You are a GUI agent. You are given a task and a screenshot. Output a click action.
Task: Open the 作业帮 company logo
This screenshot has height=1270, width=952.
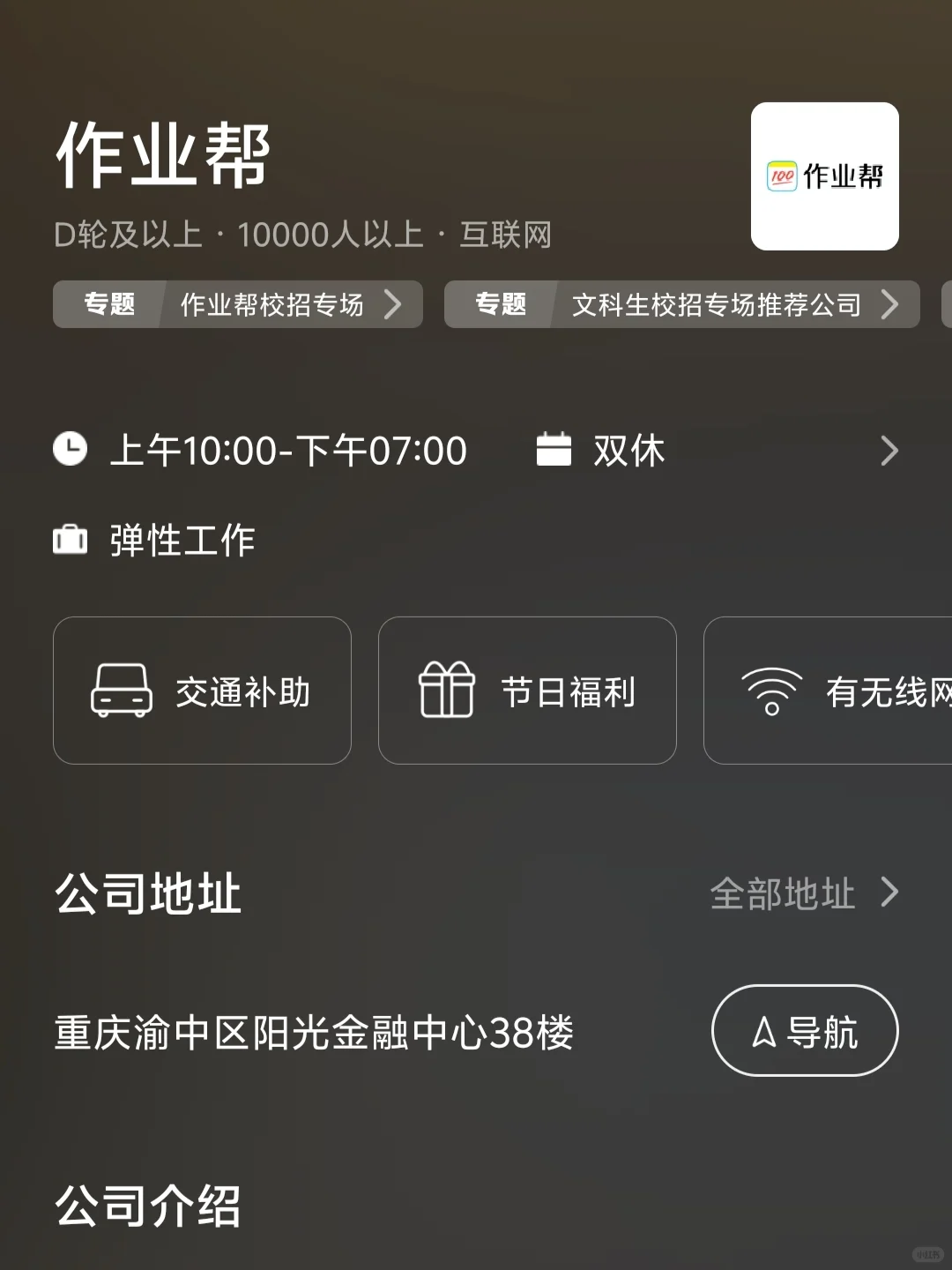(x=824, y=176)
